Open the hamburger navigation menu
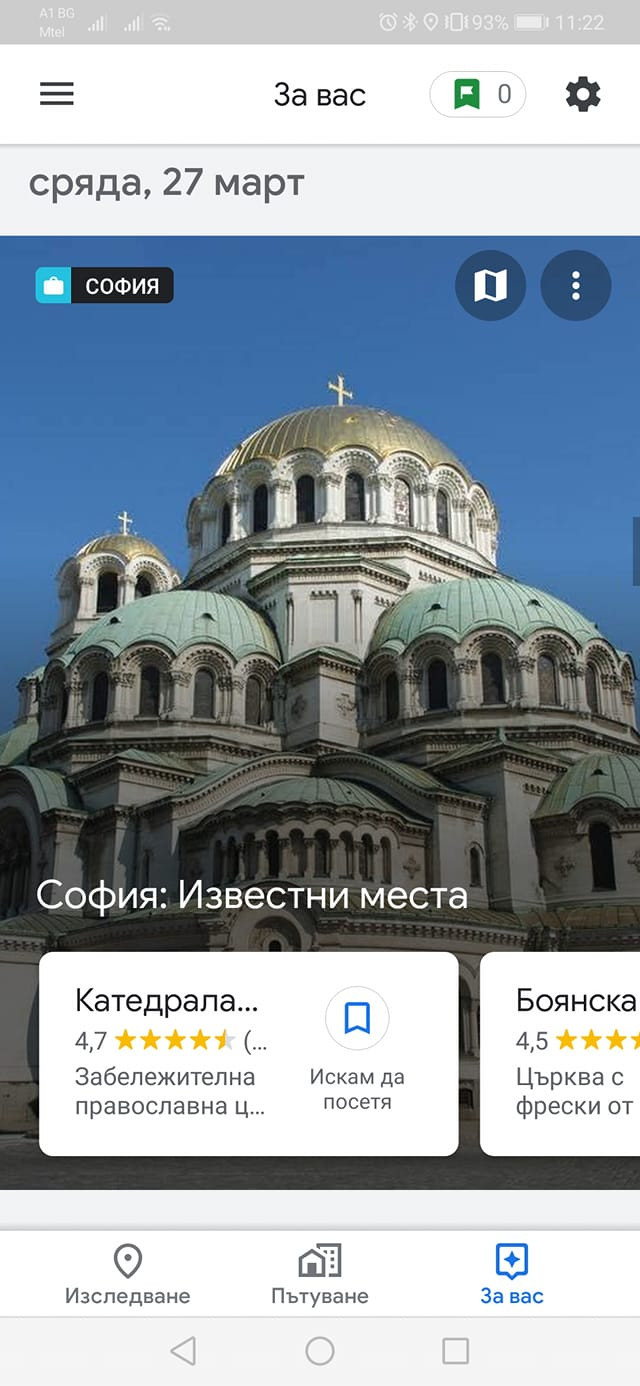Image resolution: width=640 pixels, height=1386 pixels. (x=57, y=94)
